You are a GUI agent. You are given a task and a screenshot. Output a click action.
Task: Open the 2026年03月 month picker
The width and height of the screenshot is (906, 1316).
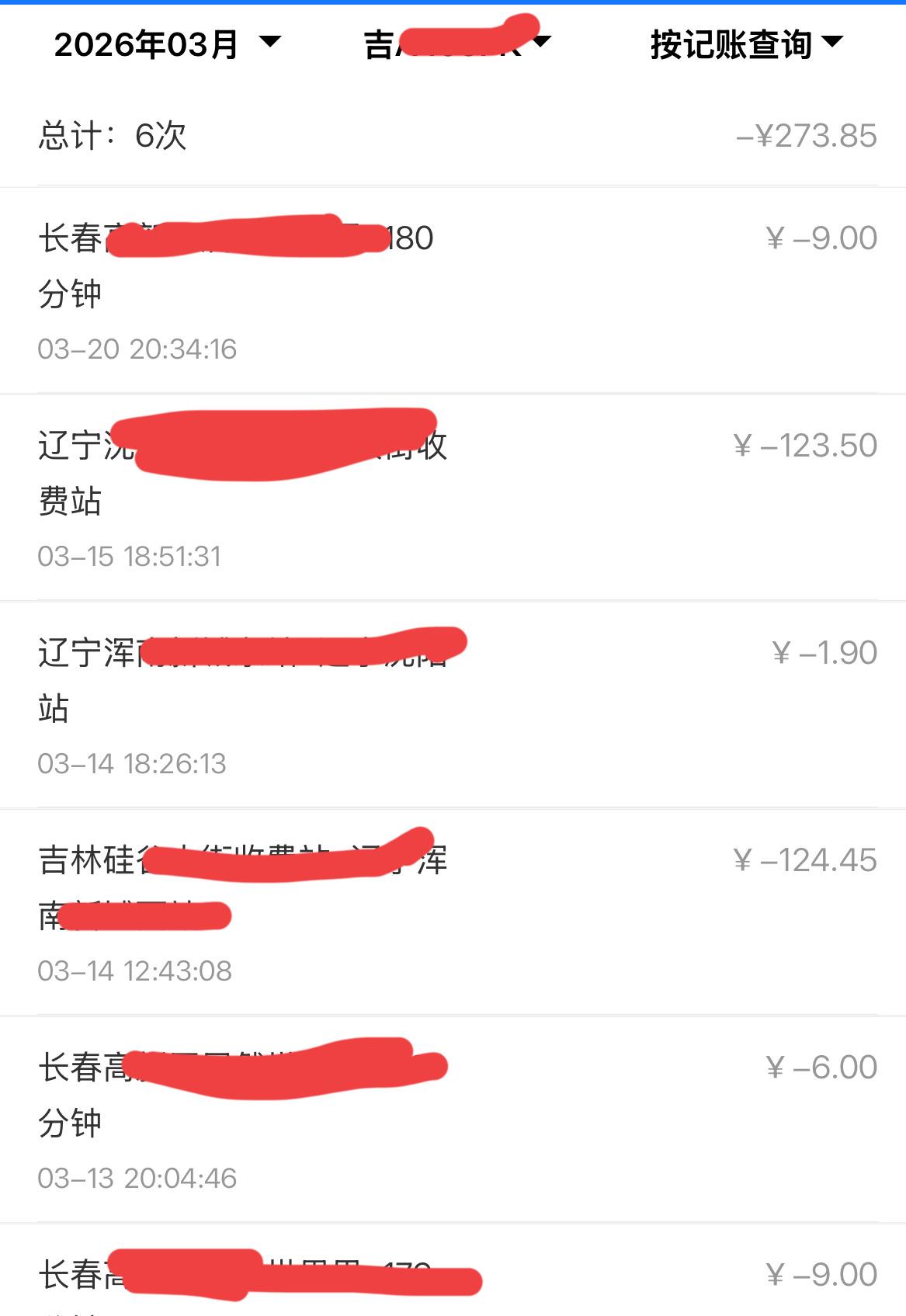(x=166, y=44)
